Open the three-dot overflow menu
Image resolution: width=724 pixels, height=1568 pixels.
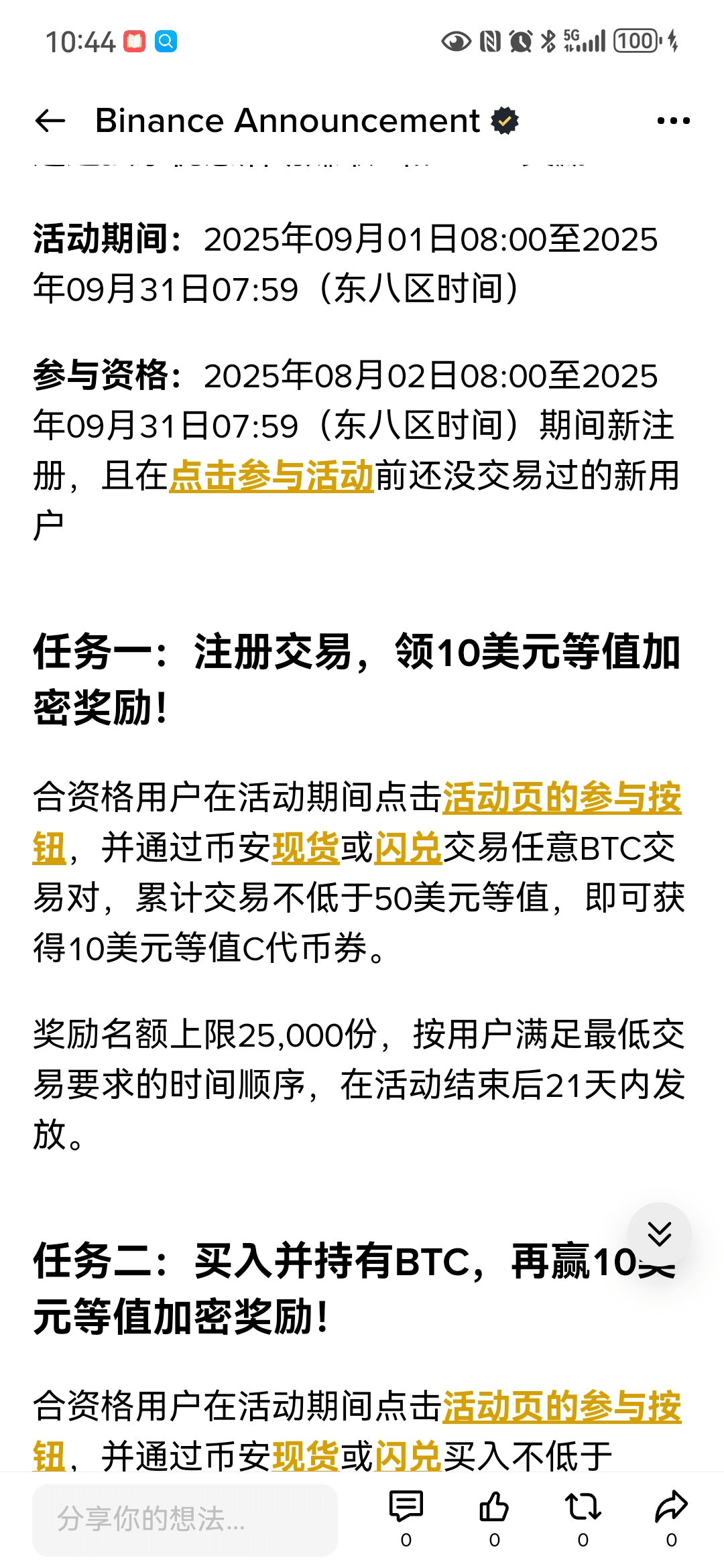(673, 121)
